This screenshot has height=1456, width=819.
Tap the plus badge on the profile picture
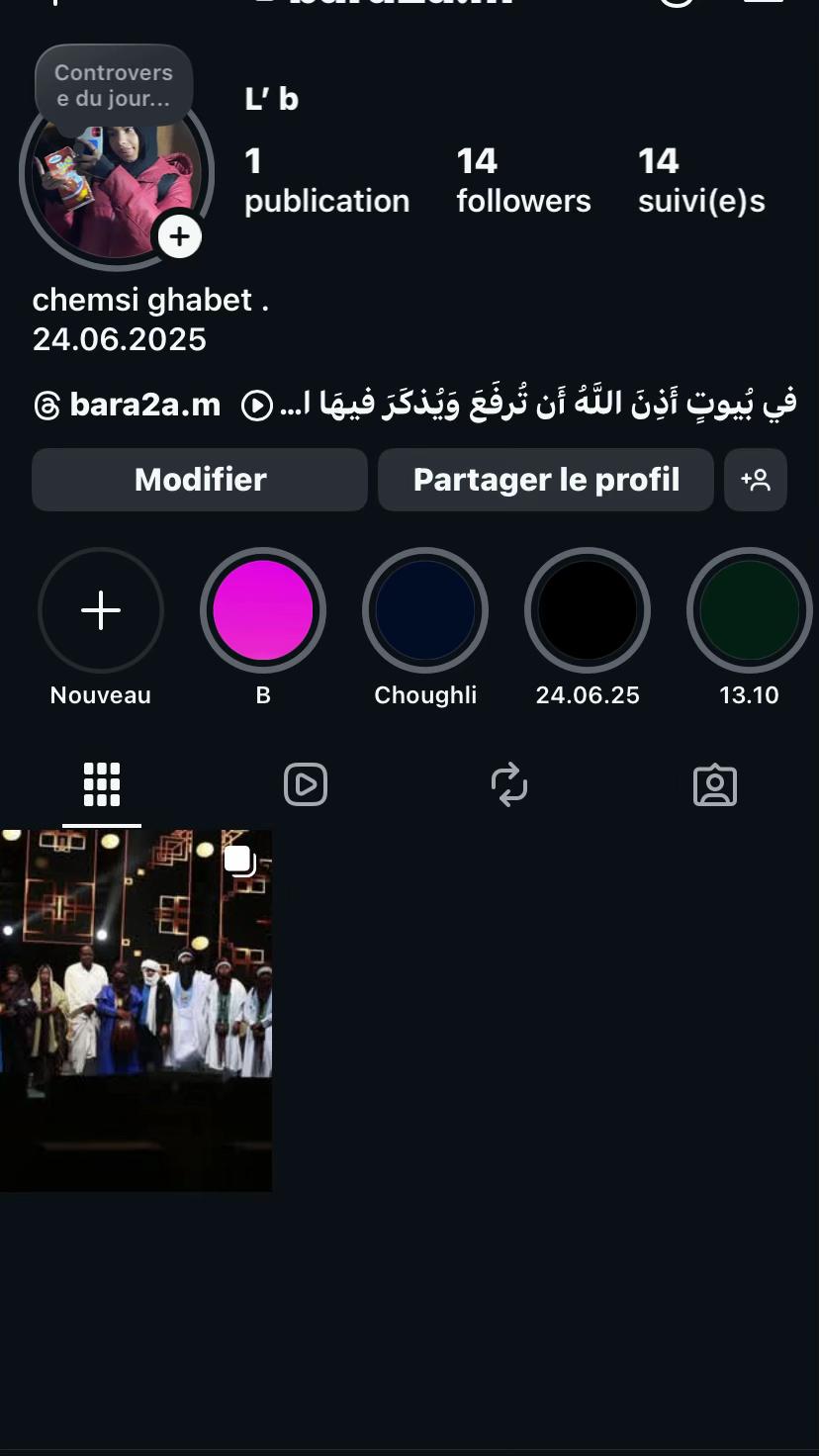[179, 236]
